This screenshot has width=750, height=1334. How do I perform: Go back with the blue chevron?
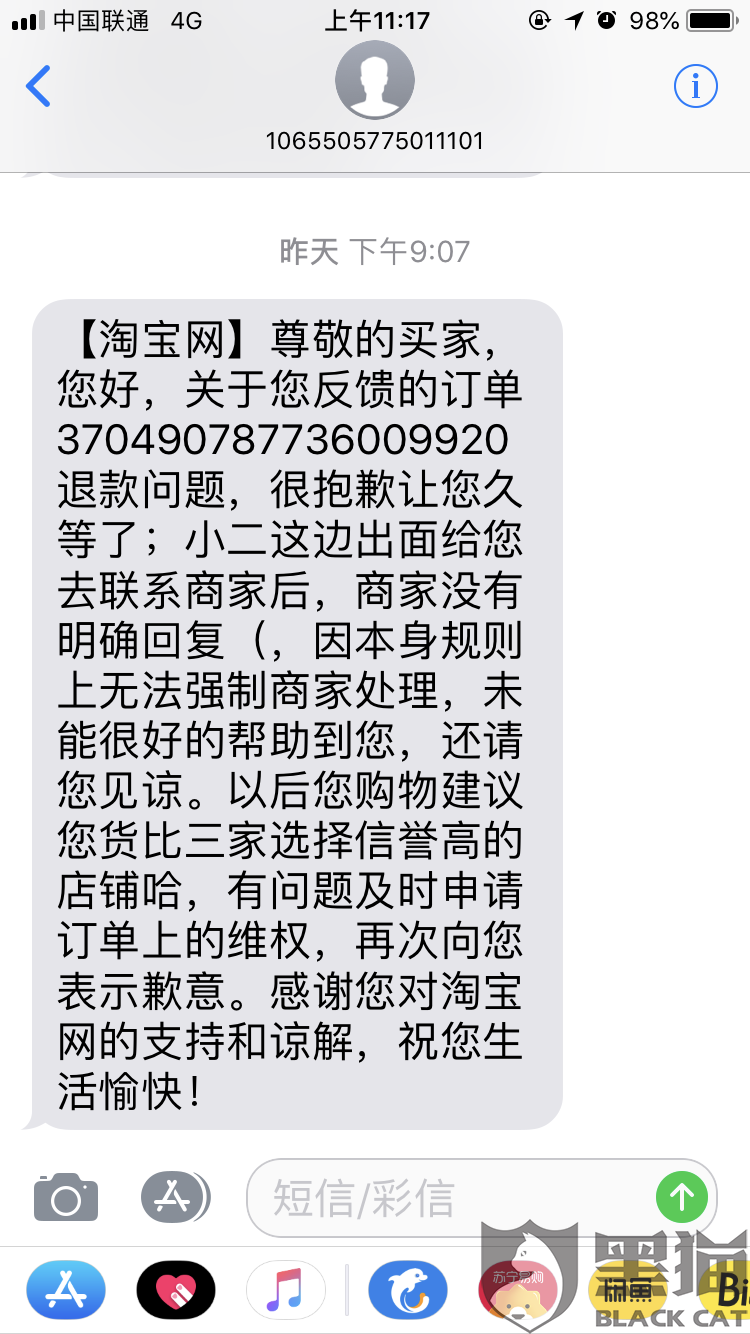[38, 86]
